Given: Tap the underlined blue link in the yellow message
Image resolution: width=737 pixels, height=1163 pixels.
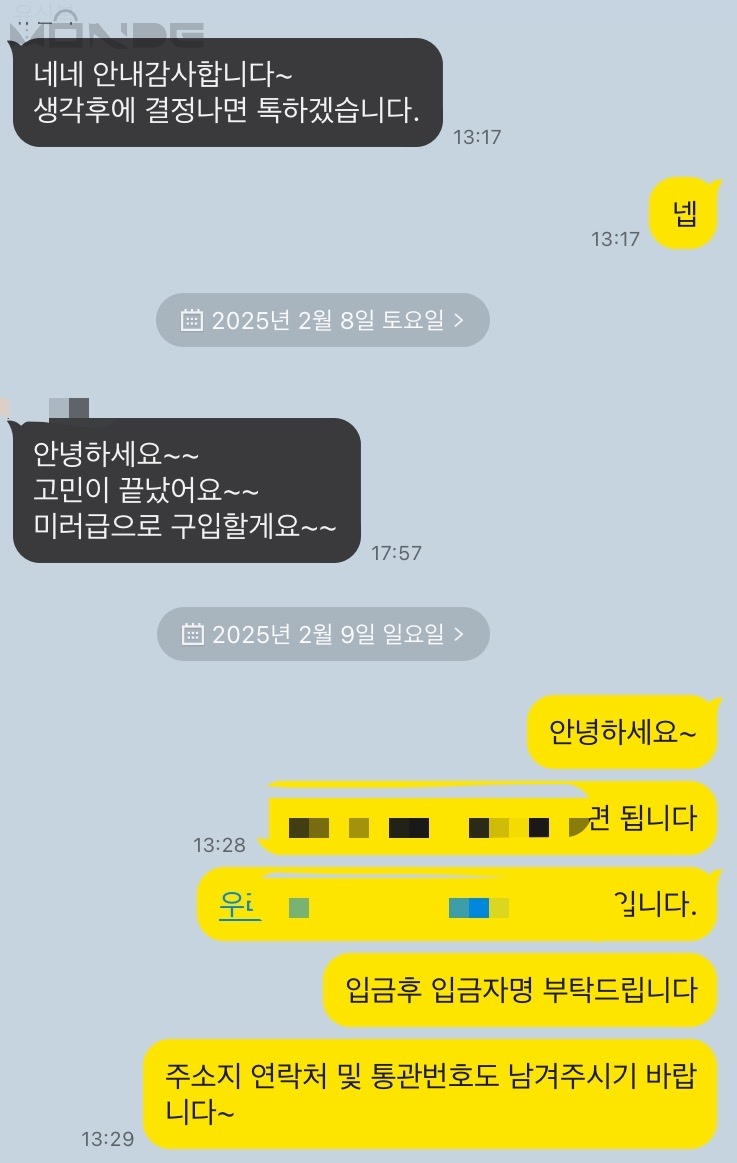Looking at the screenshot, I should pos(239,905).
